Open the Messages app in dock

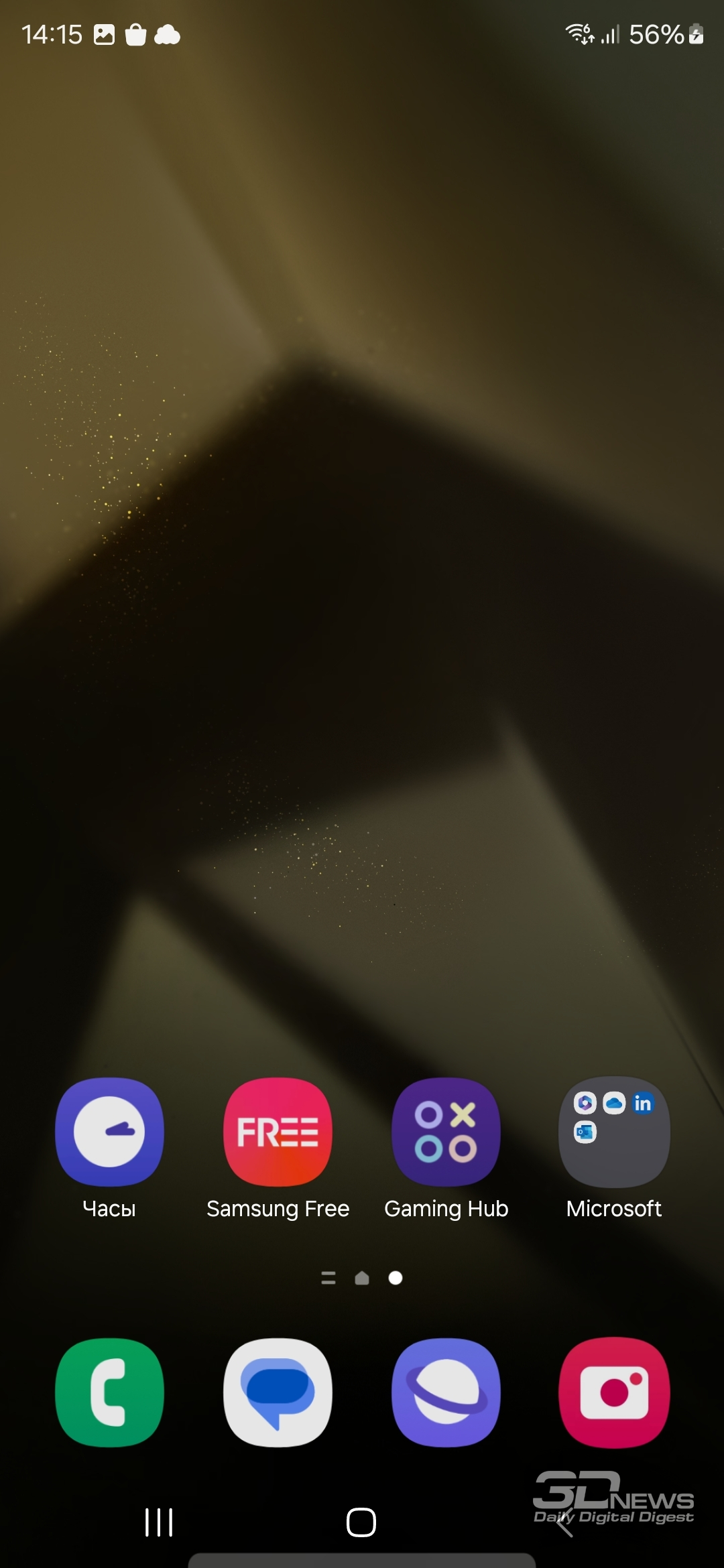pyautogui.click(x=278, y=1392)
